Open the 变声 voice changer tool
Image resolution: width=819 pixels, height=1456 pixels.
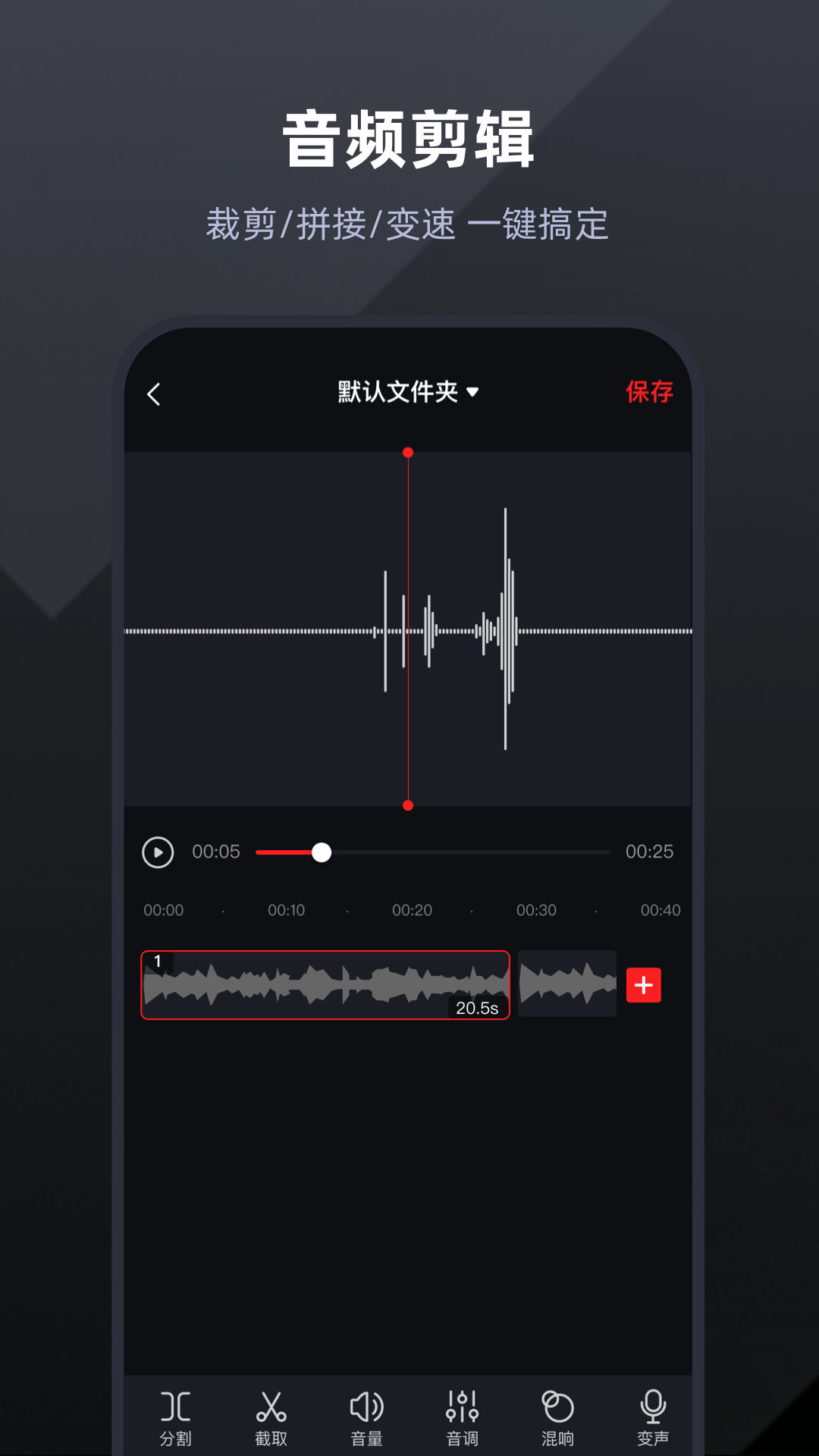point(652,1415)
